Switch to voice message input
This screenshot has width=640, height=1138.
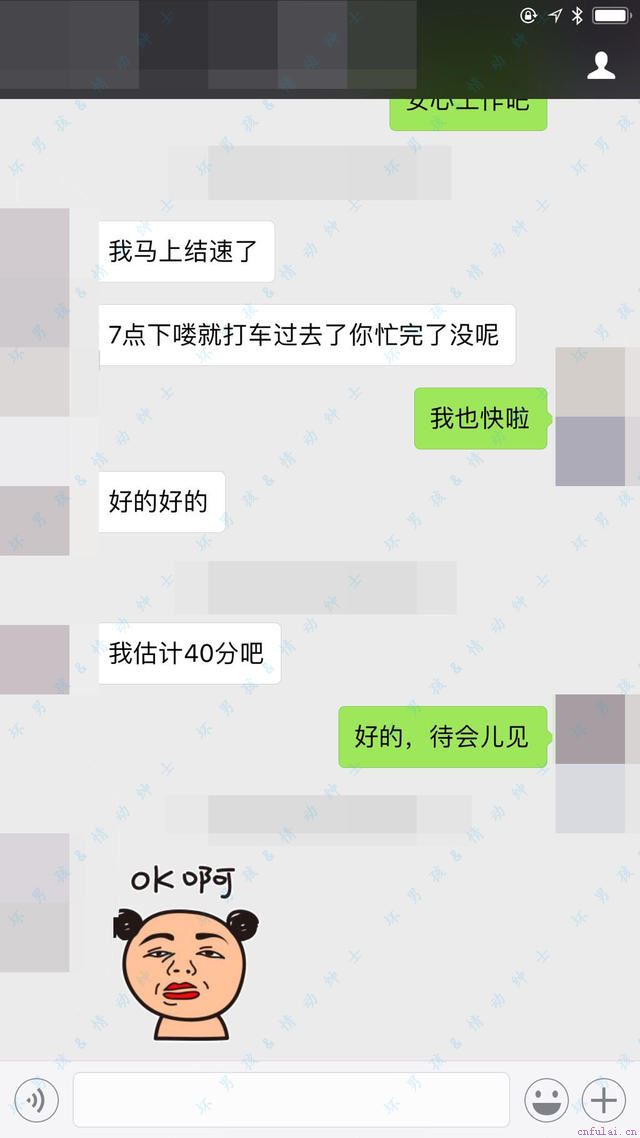pos(36,1101)
